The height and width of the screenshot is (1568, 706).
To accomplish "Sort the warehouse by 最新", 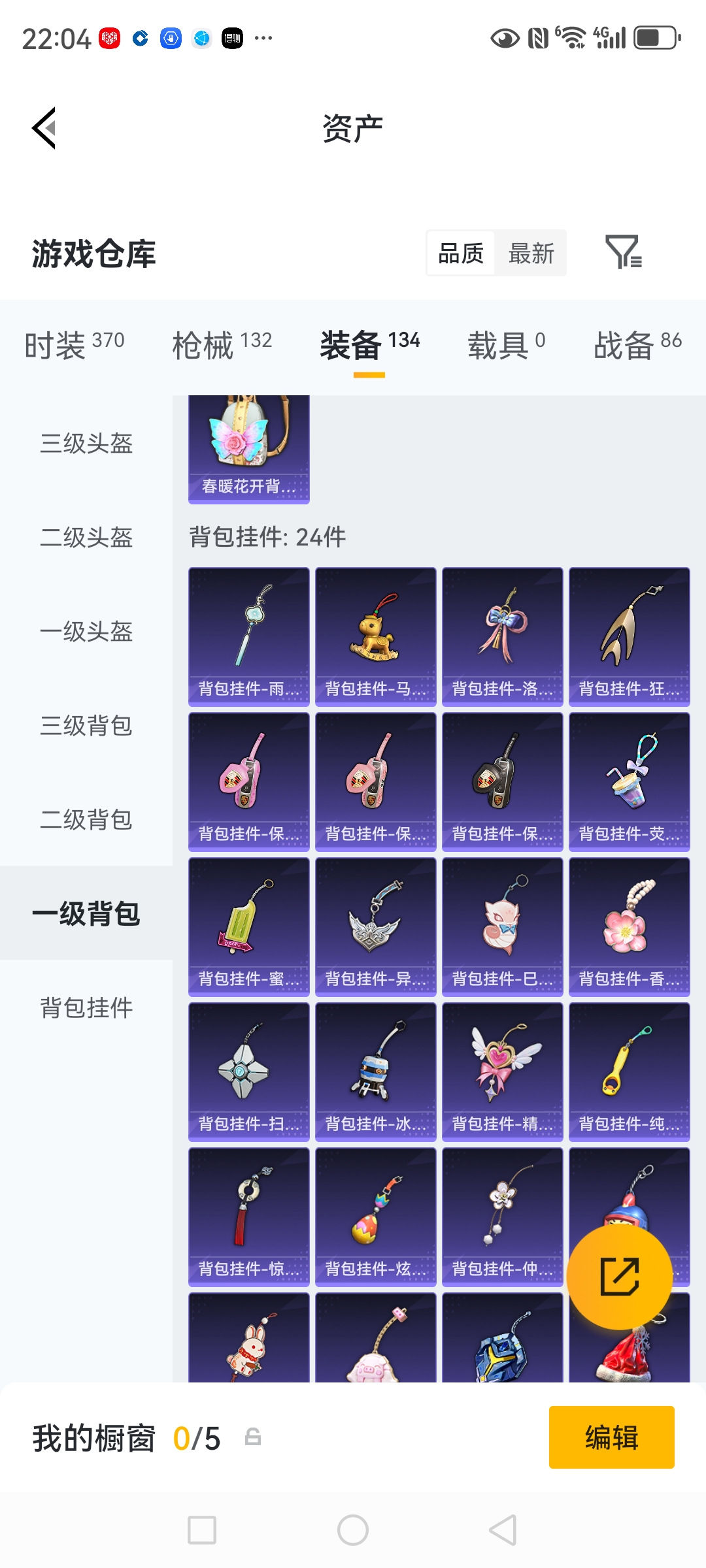I will click(x=531, y=253).
